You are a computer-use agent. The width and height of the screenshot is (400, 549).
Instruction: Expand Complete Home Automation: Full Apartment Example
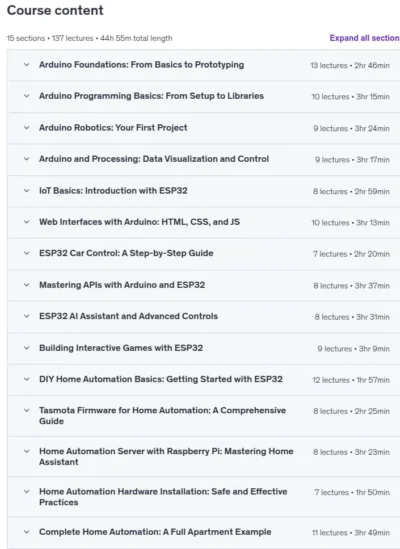click(204, 532)
